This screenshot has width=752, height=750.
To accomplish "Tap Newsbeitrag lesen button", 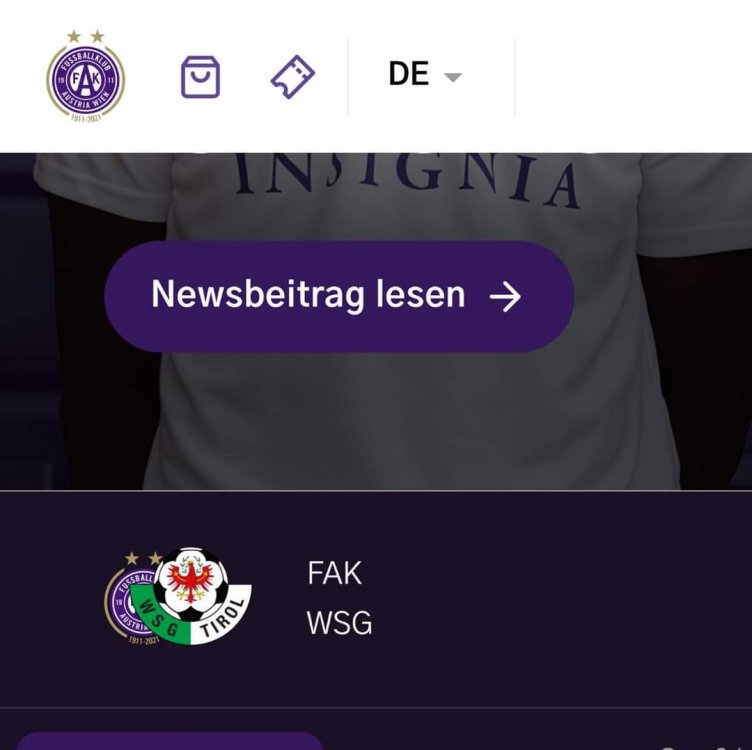I will pos(339,296).
